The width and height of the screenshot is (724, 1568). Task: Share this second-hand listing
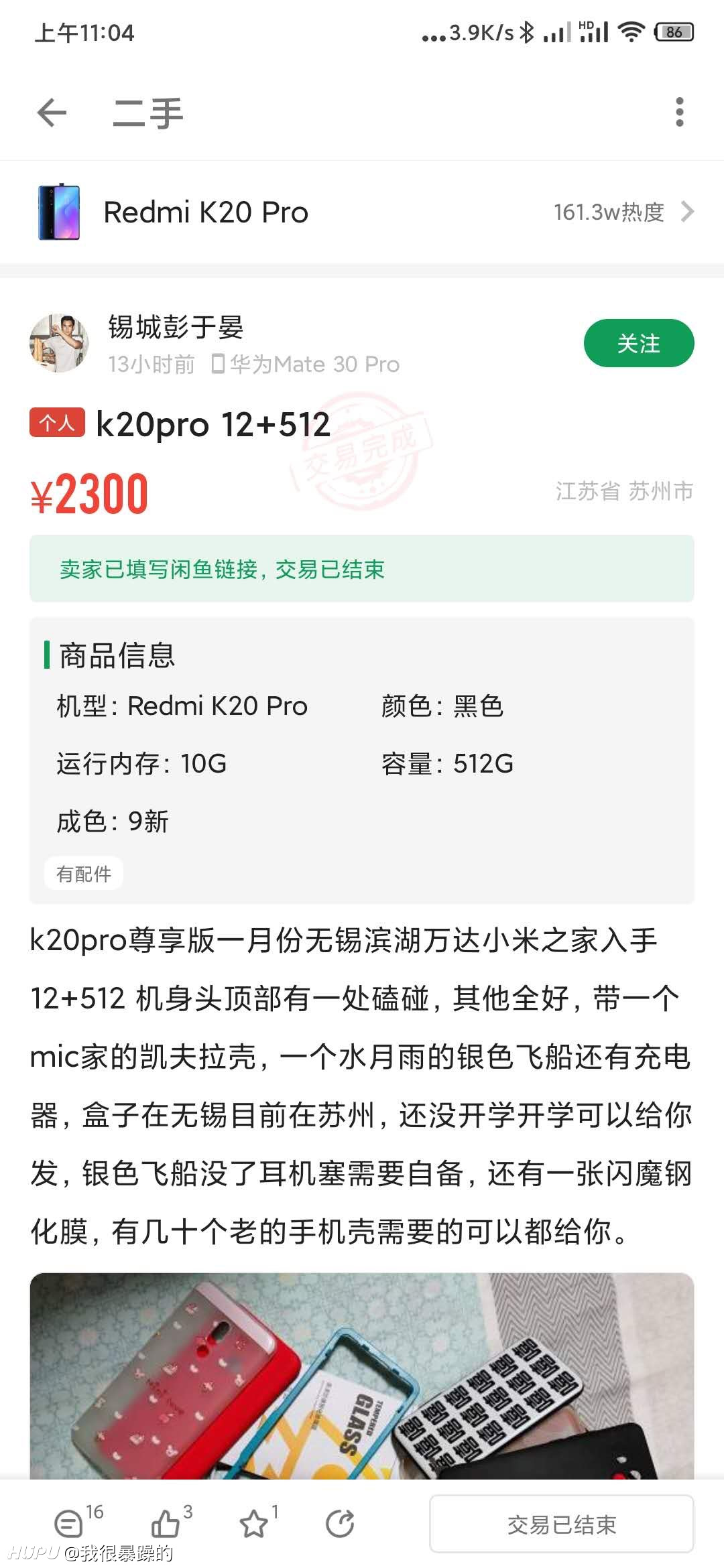tap(340, 1524)
